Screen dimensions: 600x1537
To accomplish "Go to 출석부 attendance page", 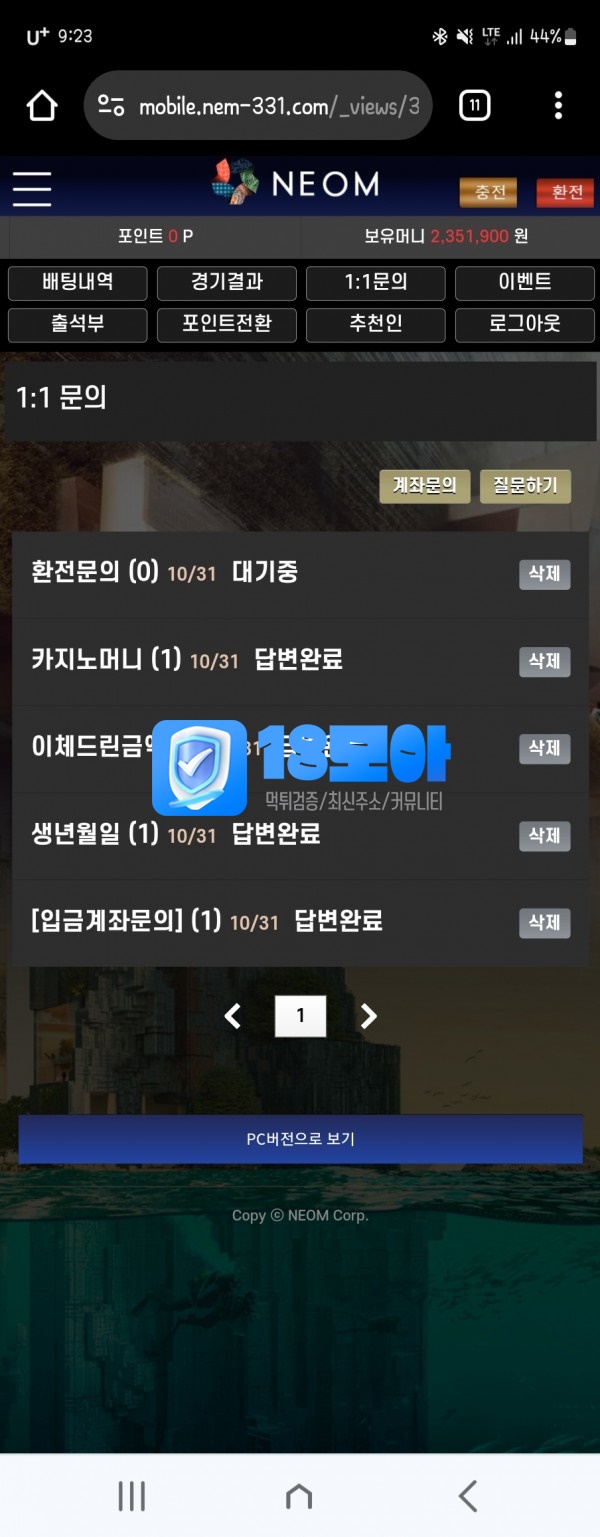I will [78, 325].
